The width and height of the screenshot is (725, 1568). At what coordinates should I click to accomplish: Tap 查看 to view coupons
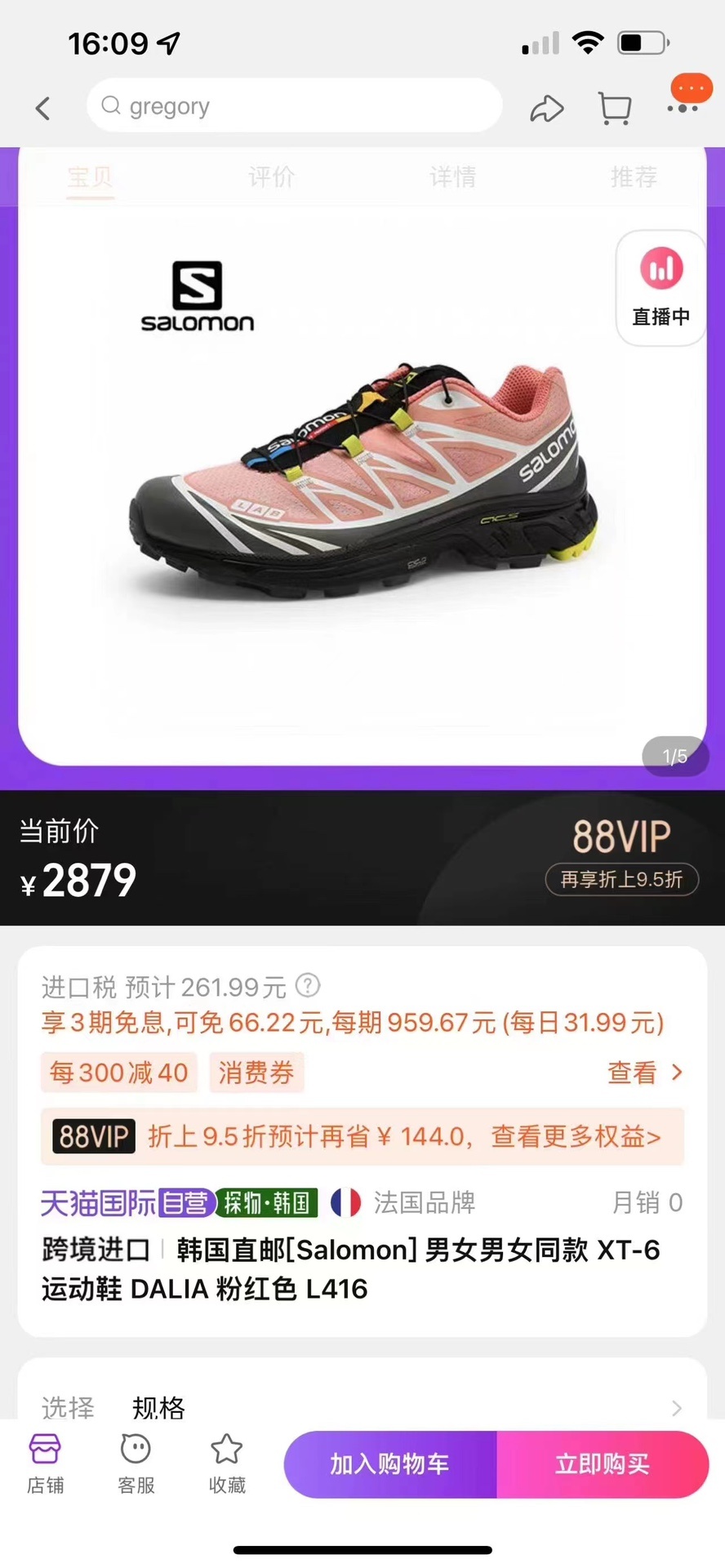[x=644, y=1073]
